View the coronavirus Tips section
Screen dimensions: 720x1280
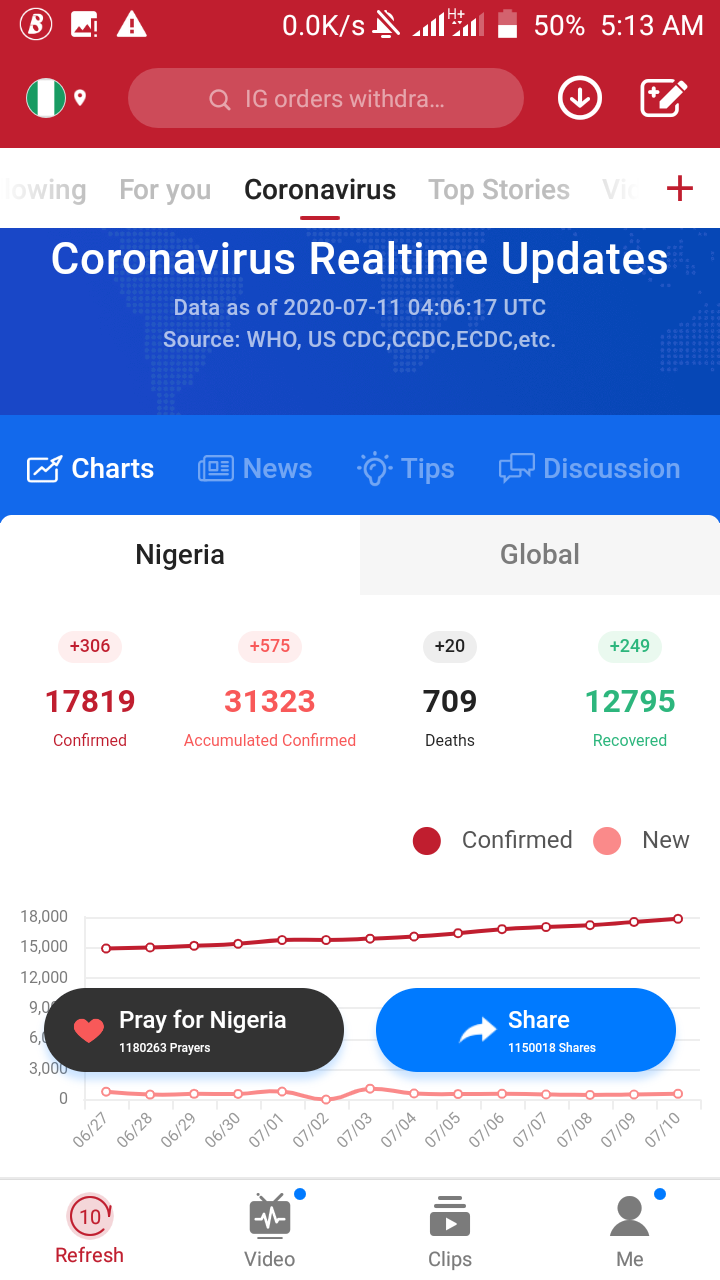click(405, 468)
